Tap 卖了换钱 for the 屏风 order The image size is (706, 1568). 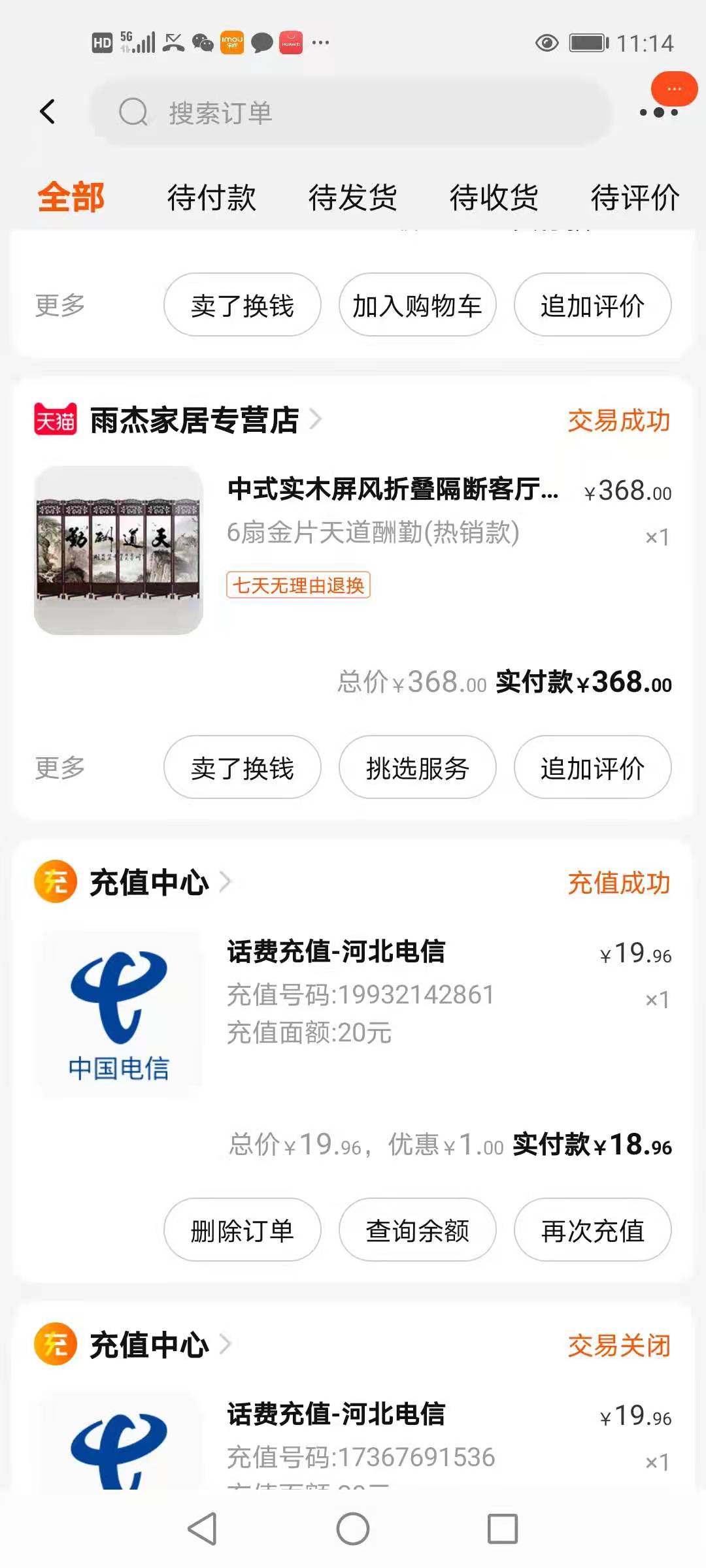point(242,768)
